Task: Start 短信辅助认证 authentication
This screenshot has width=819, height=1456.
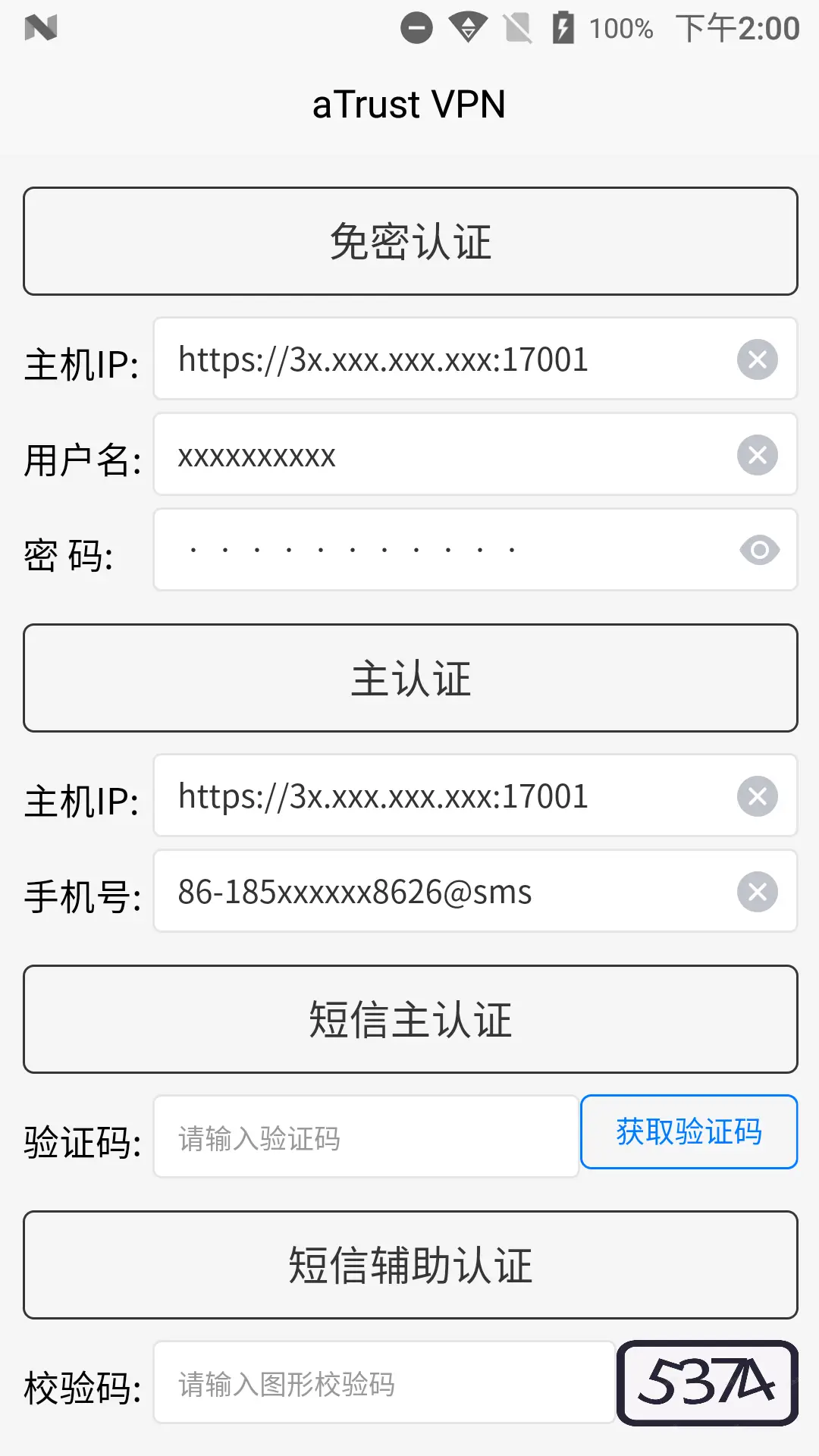Action: click(410, 1265)
